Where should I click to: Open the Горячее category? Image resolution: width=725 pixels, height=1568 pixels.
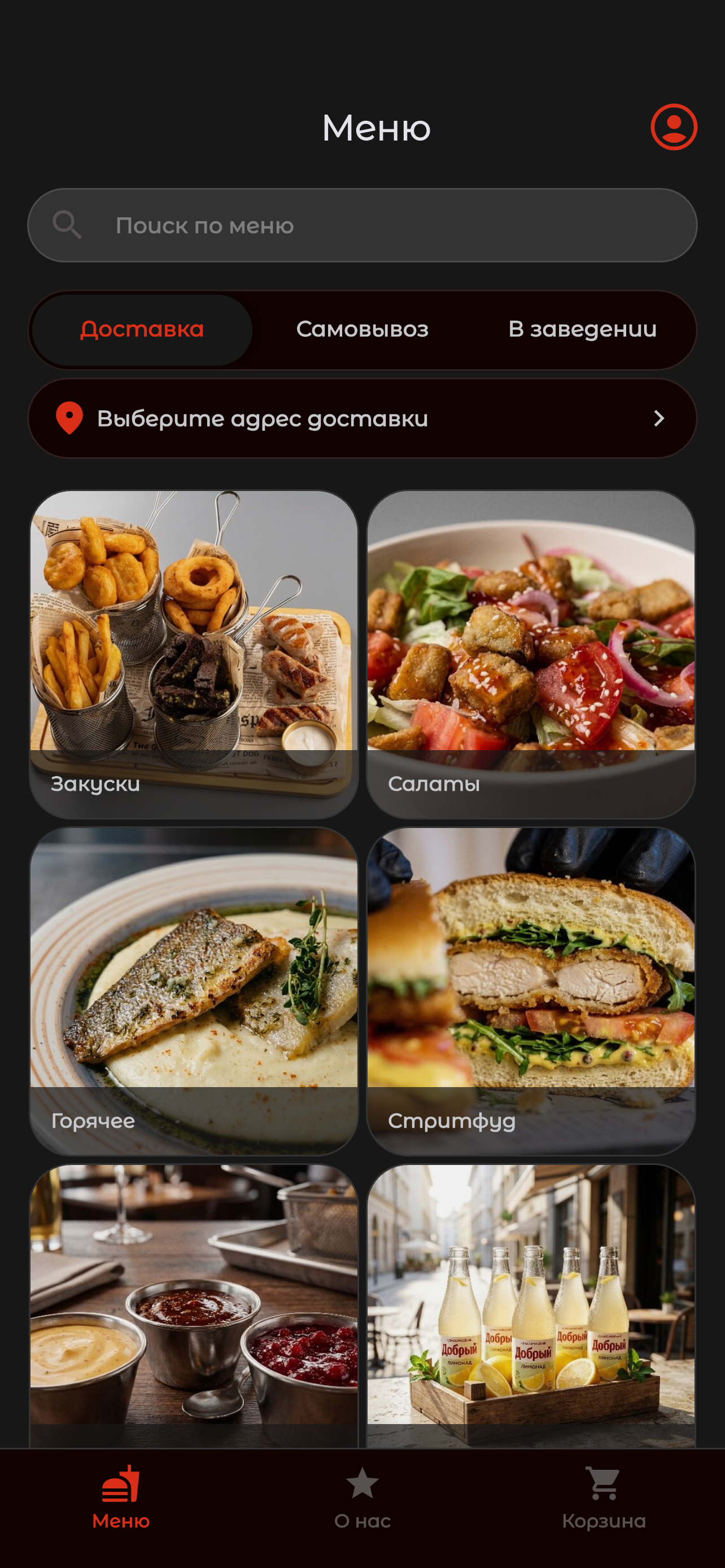[x=194, y=991]
